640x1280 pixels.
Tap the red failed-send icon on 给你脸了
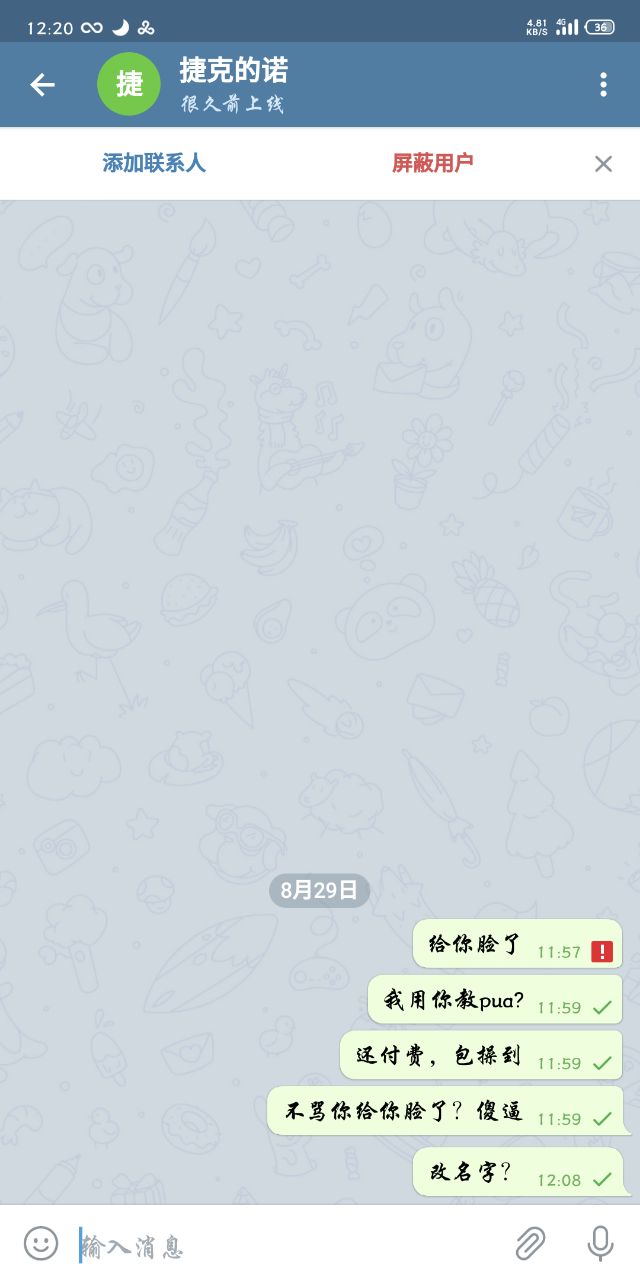tap(602, 951)
